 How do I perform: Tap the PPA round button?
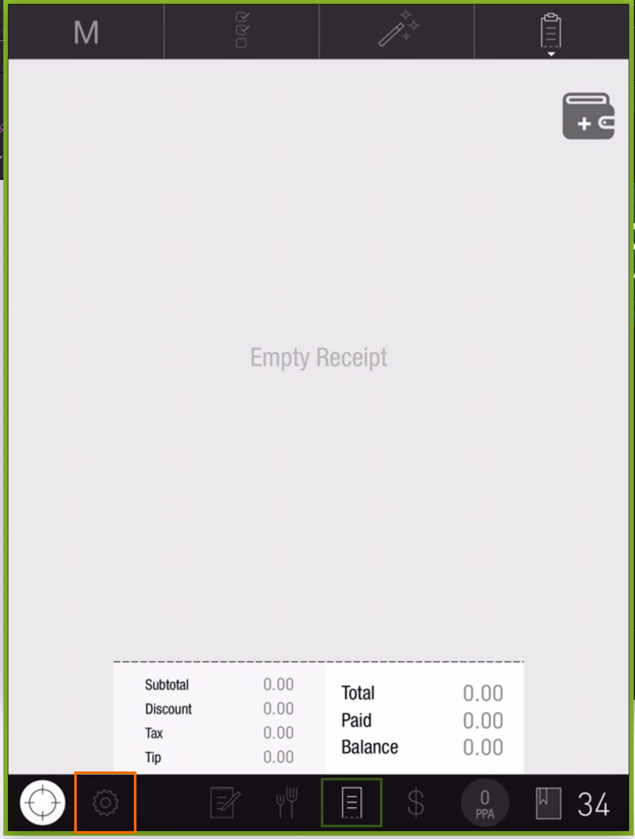(x=485, y=803)
